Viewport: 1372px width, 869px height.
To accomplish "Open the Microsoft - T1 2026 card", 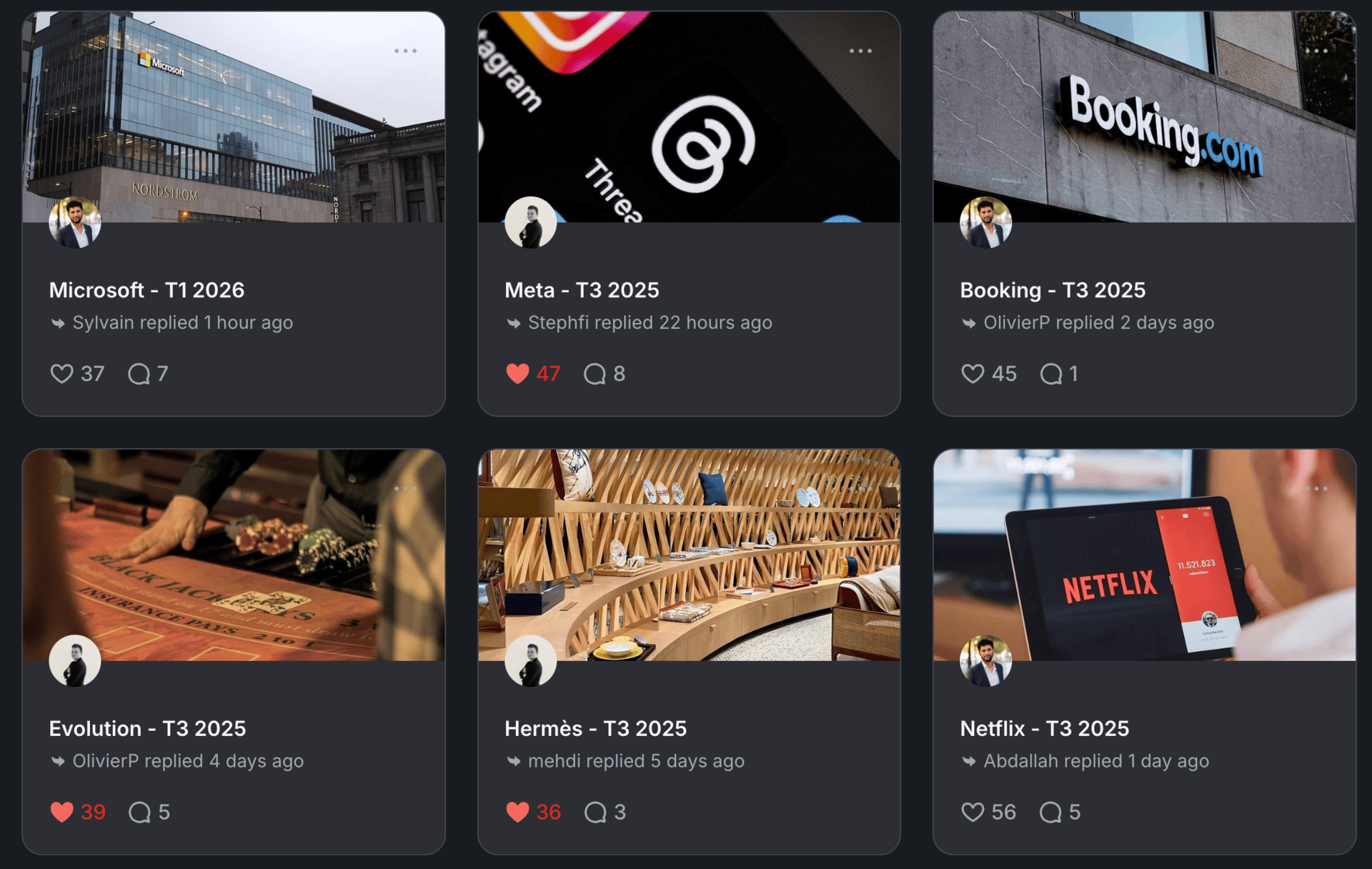I will coord(146,290).
